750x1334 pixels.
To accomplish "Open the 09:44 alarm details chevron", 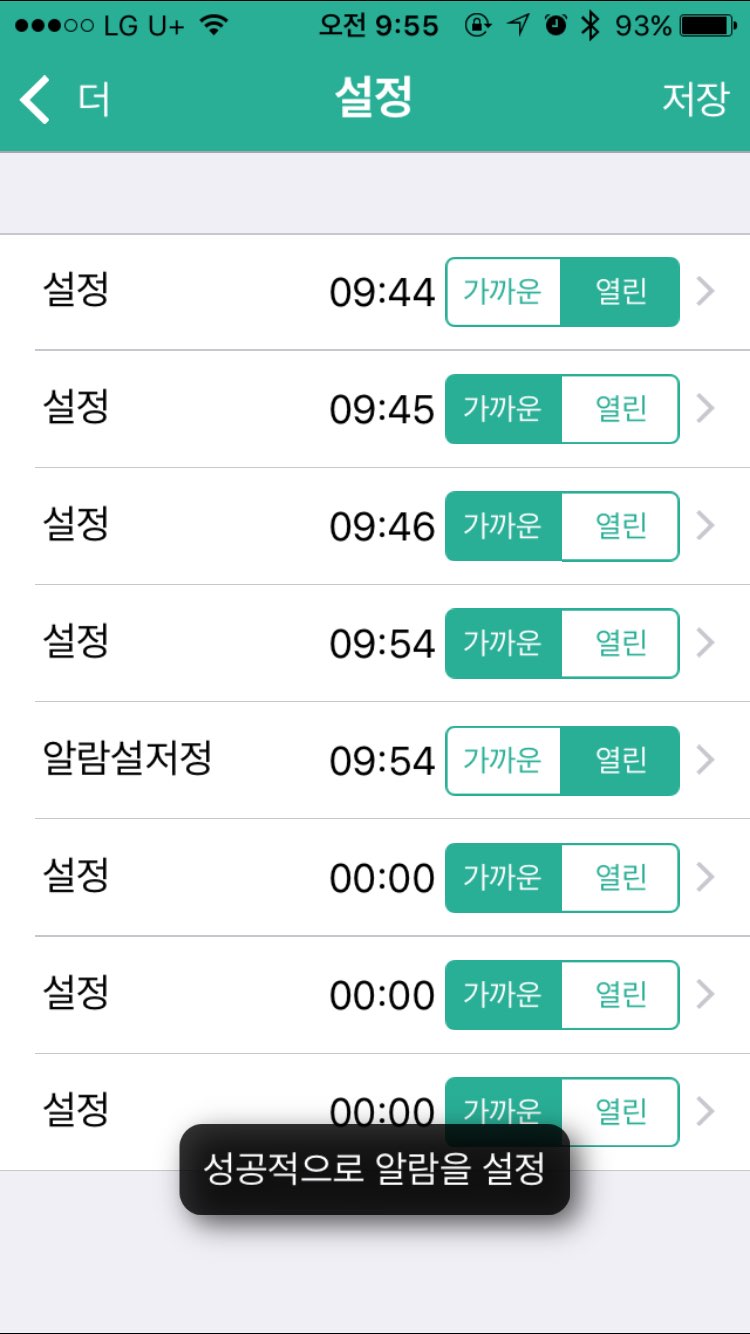I will [x=706, y=292].
